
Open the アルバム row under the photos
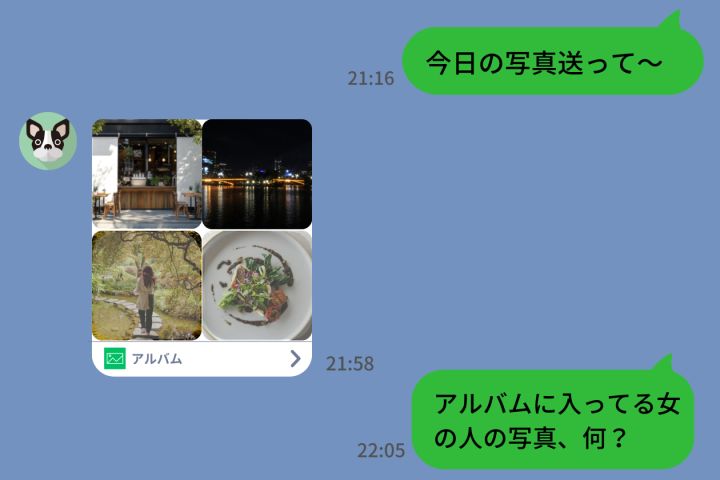click(201, 358)
